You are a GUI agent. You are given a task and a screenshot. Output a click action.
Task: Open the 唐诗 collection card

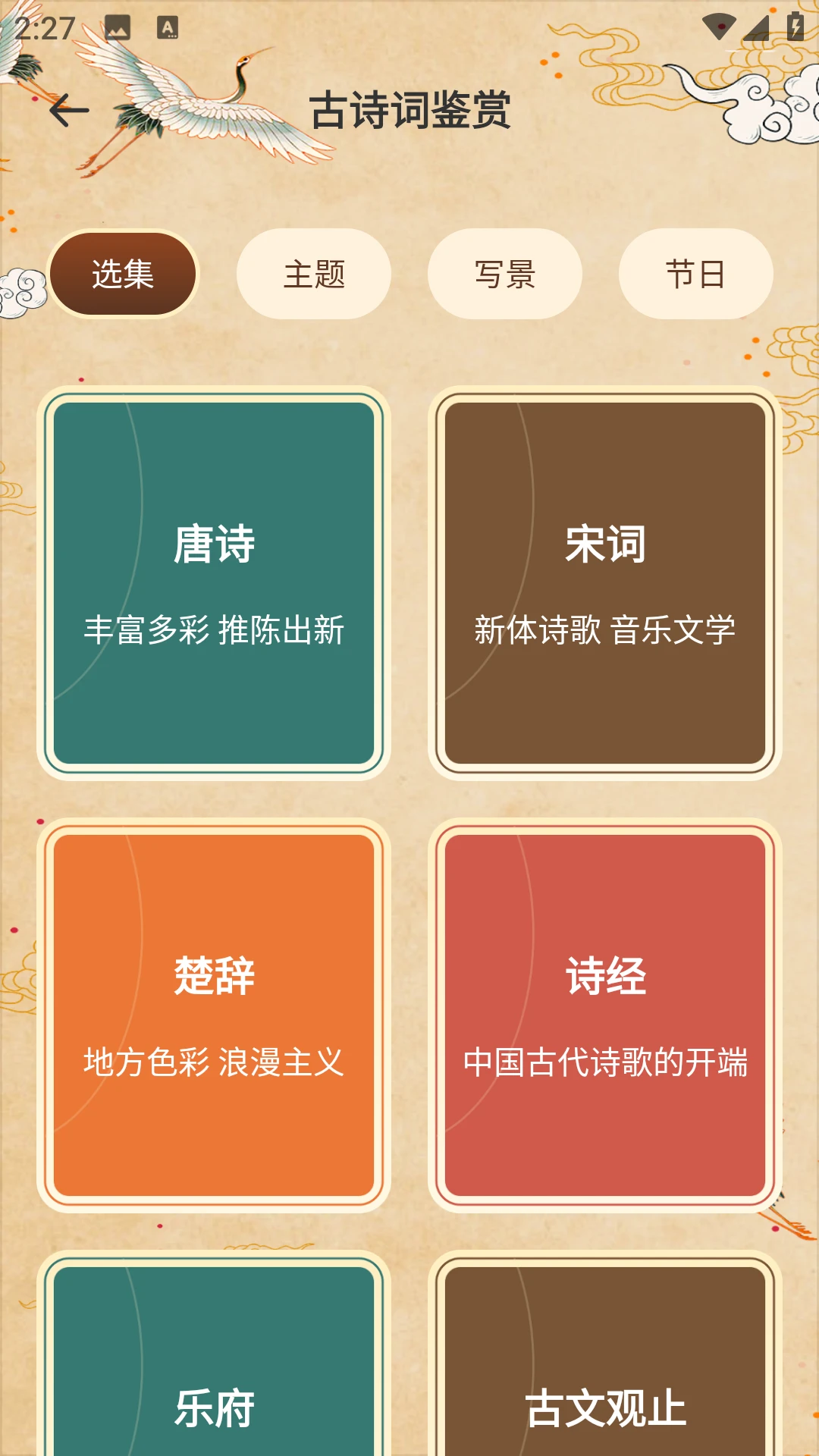tap(214, 582)
